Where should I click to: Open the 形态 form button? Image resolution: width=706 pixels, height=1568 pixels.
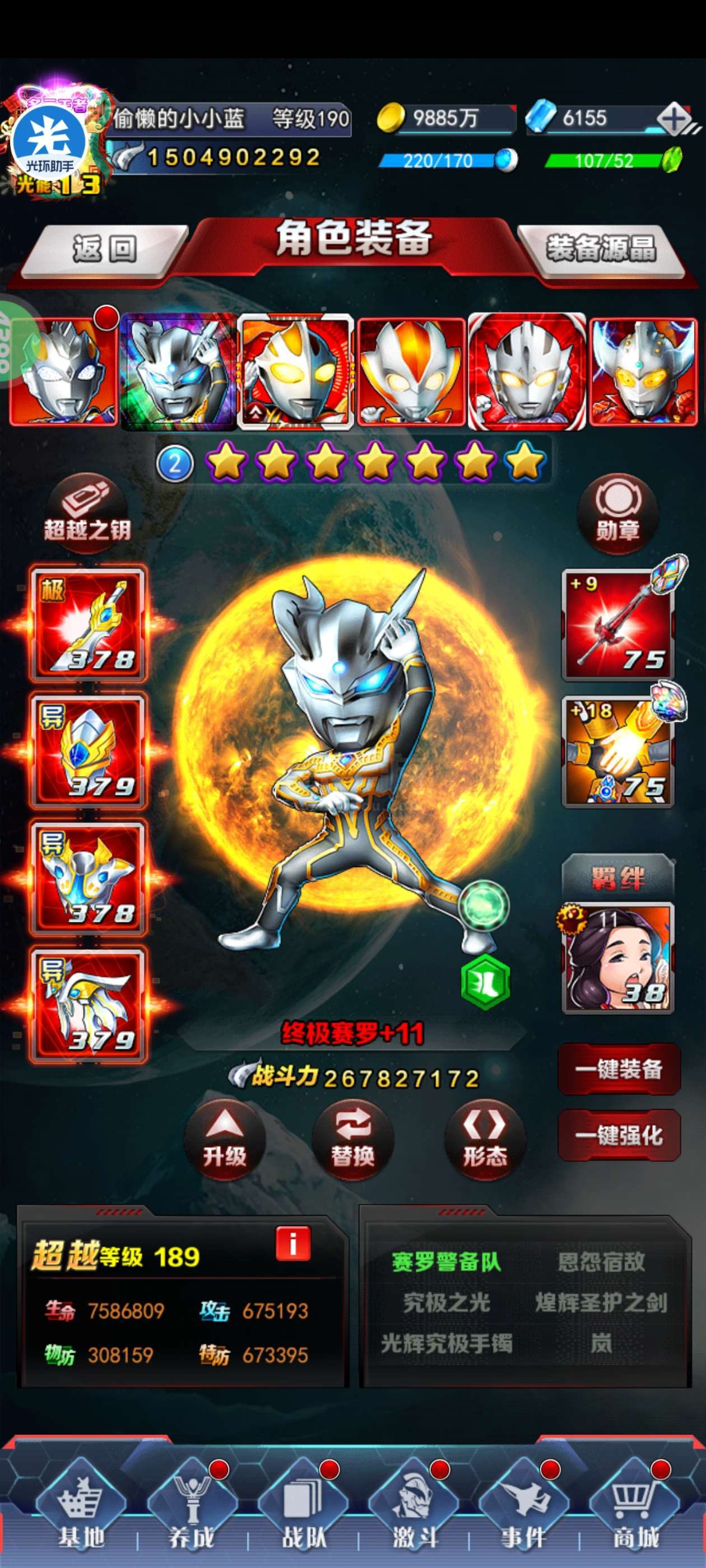click(x=485, y=1140)
